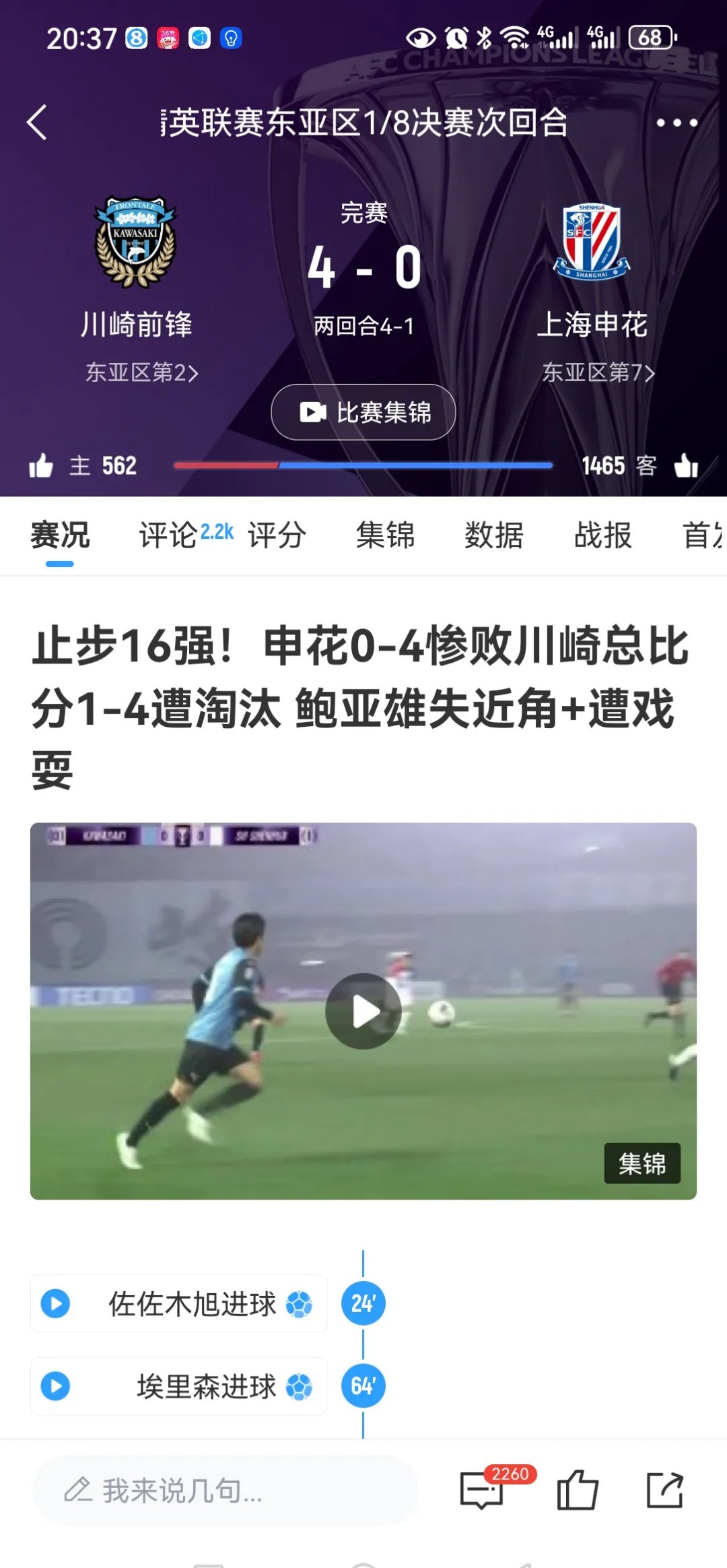Screen dimensions: 727x1568
Task: Tap the fan support ratio bar
Action: (363, 465)
